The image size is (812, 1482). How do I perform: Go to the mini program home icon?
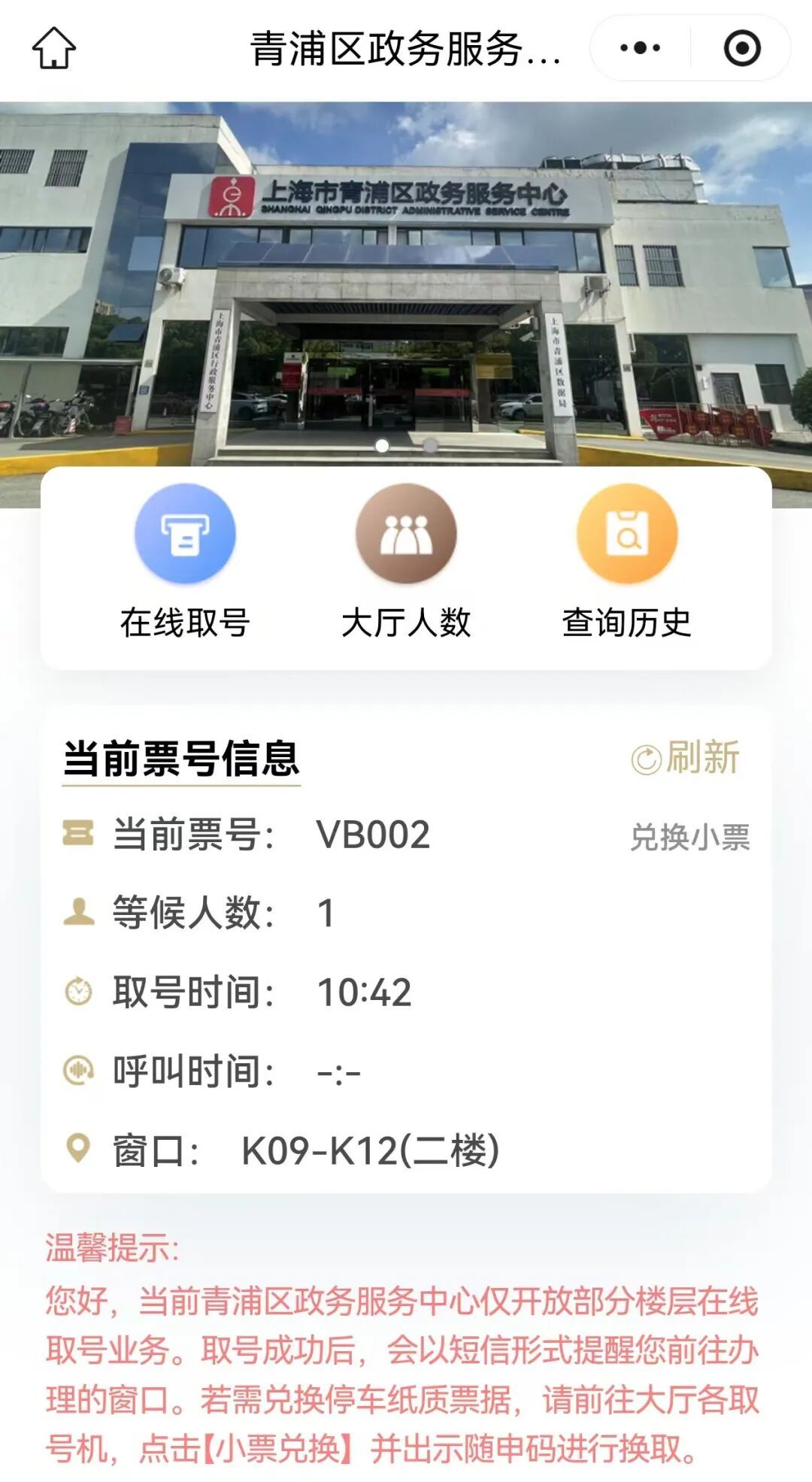pyautogui.click(x=54, y=48)
